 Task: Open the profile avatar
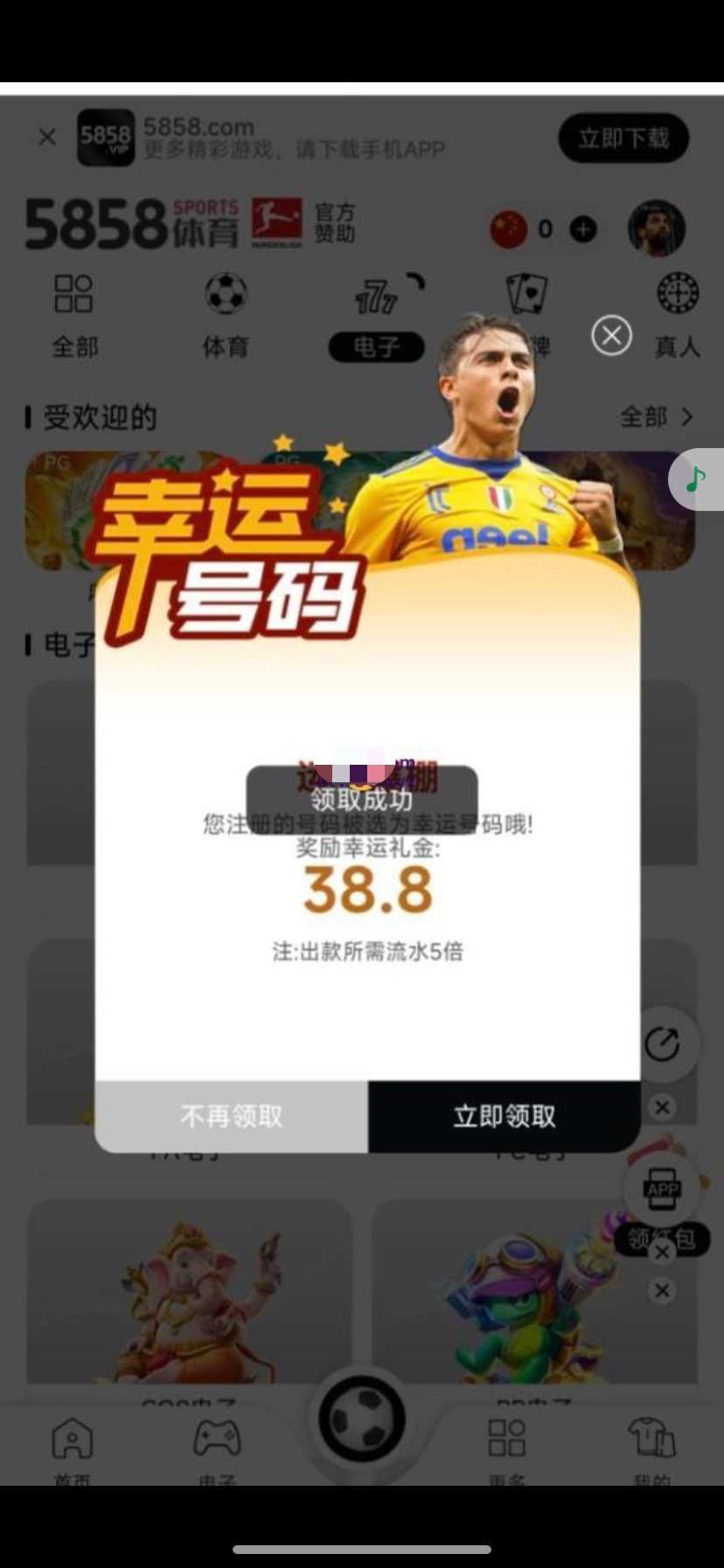point(656,229)
